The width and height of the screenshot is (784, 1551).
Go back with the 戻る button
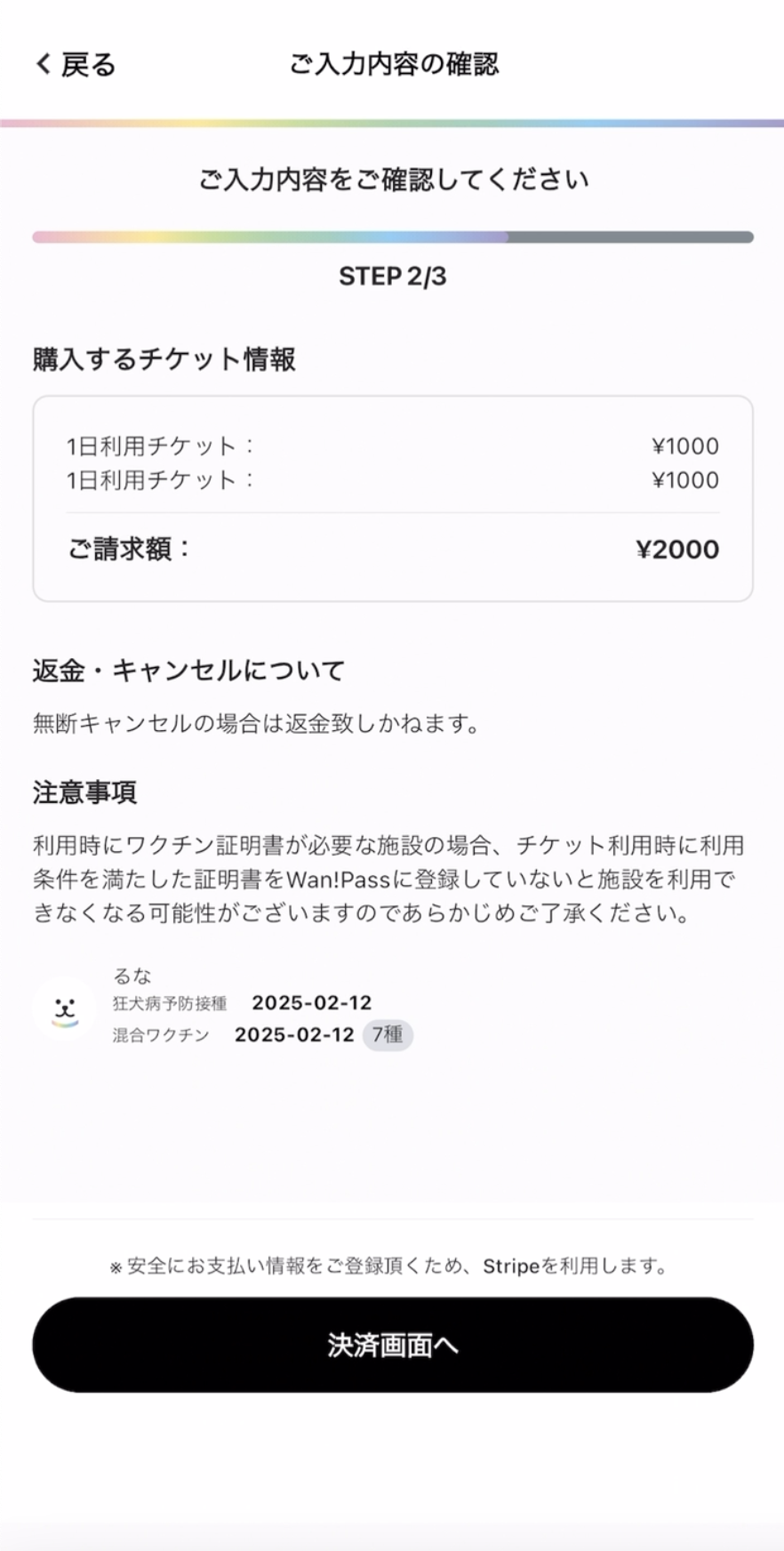coord(76,64)
